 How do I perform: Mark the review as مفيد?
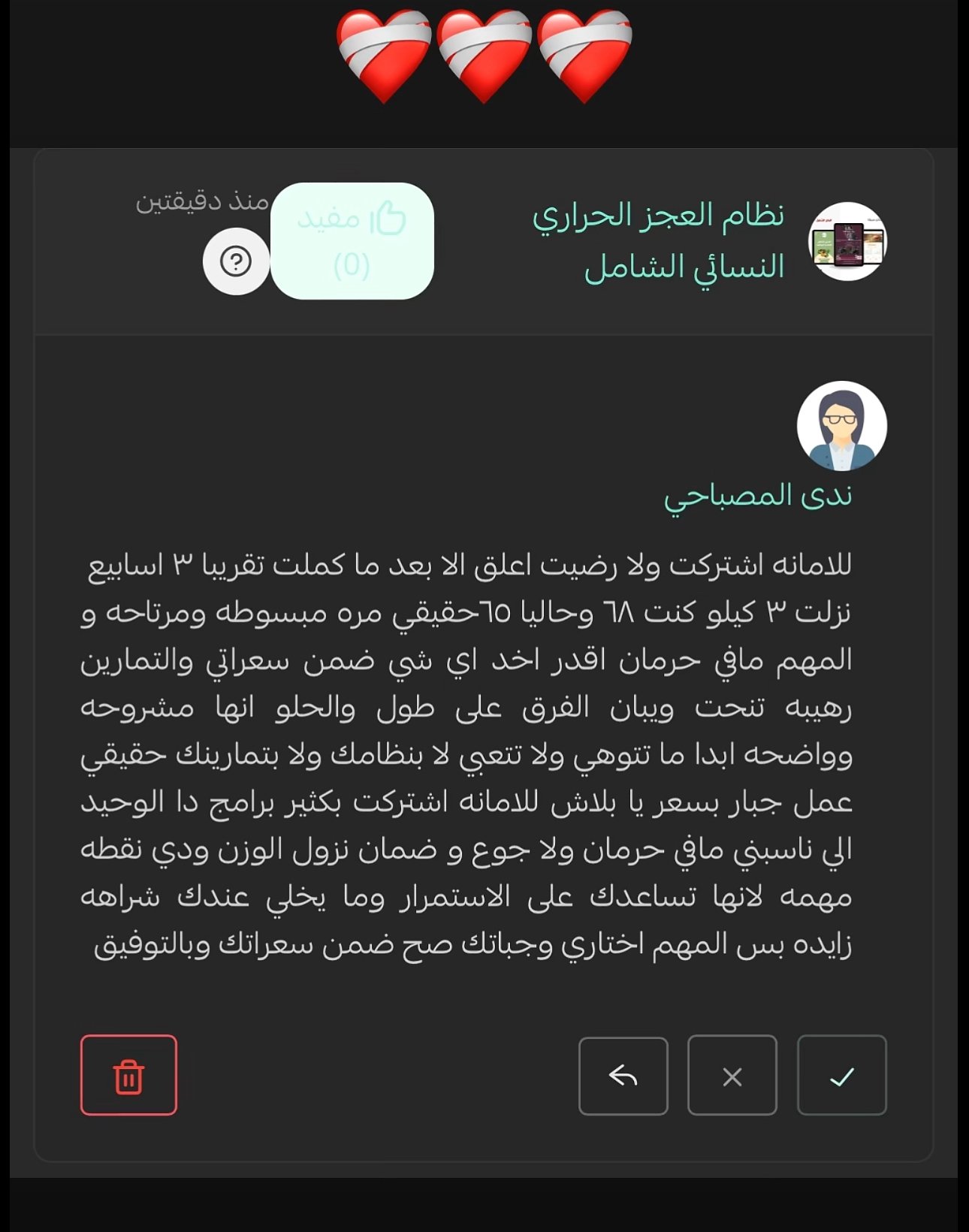click(x=352, y=240)
